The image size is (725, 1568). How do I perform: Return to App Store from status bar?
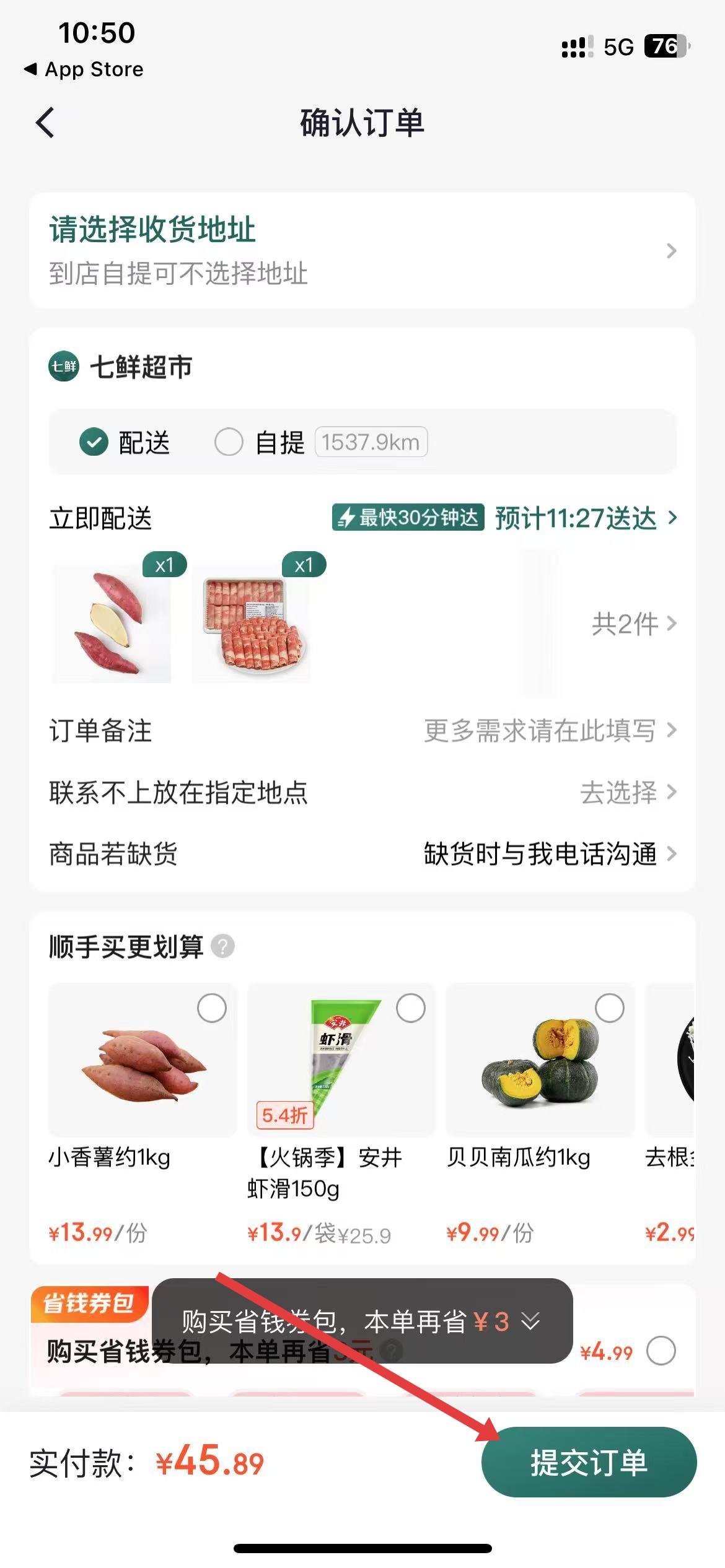84,69
